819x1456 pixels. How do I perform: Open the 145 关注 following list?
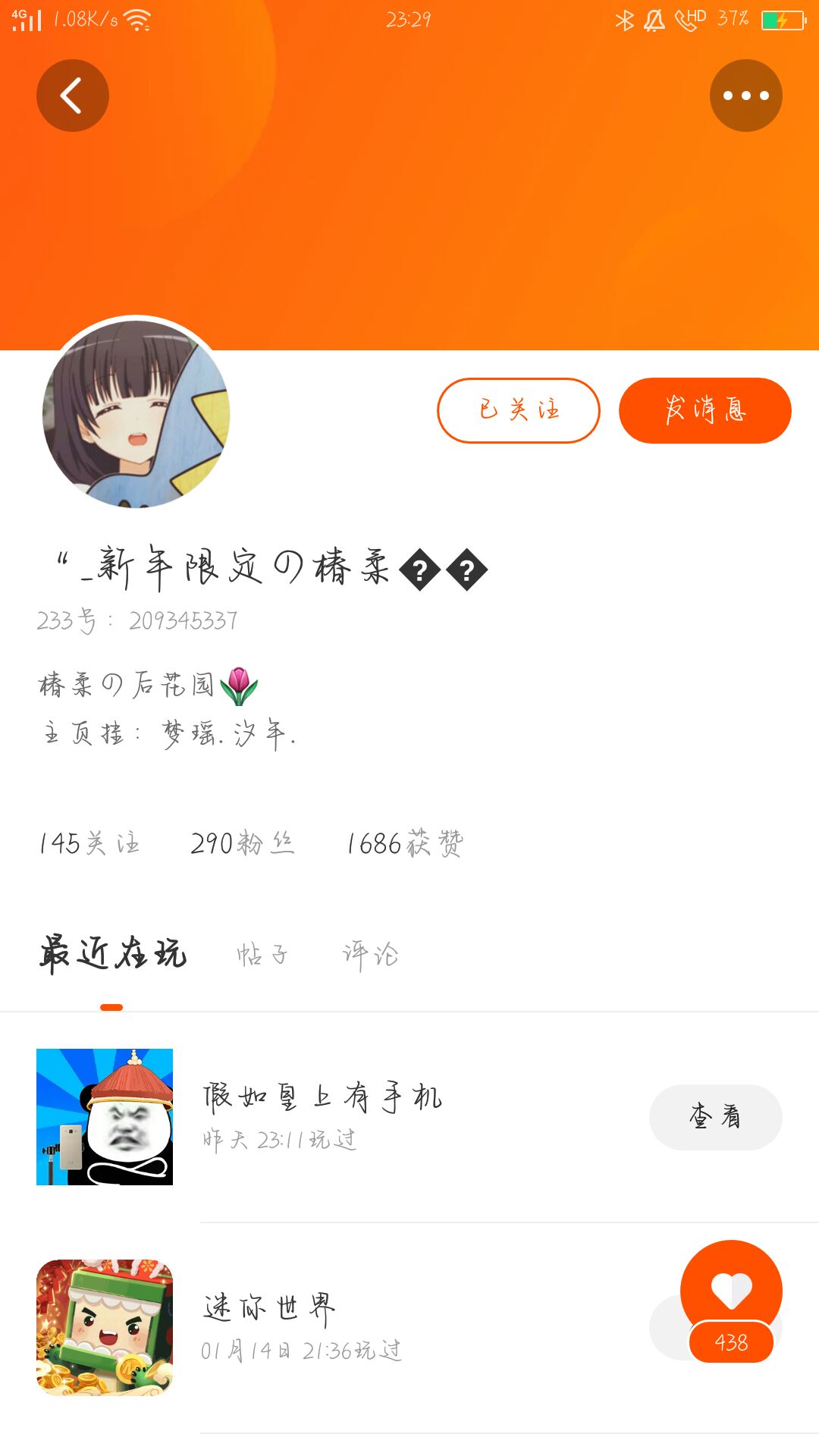click(x=90, y=843)
